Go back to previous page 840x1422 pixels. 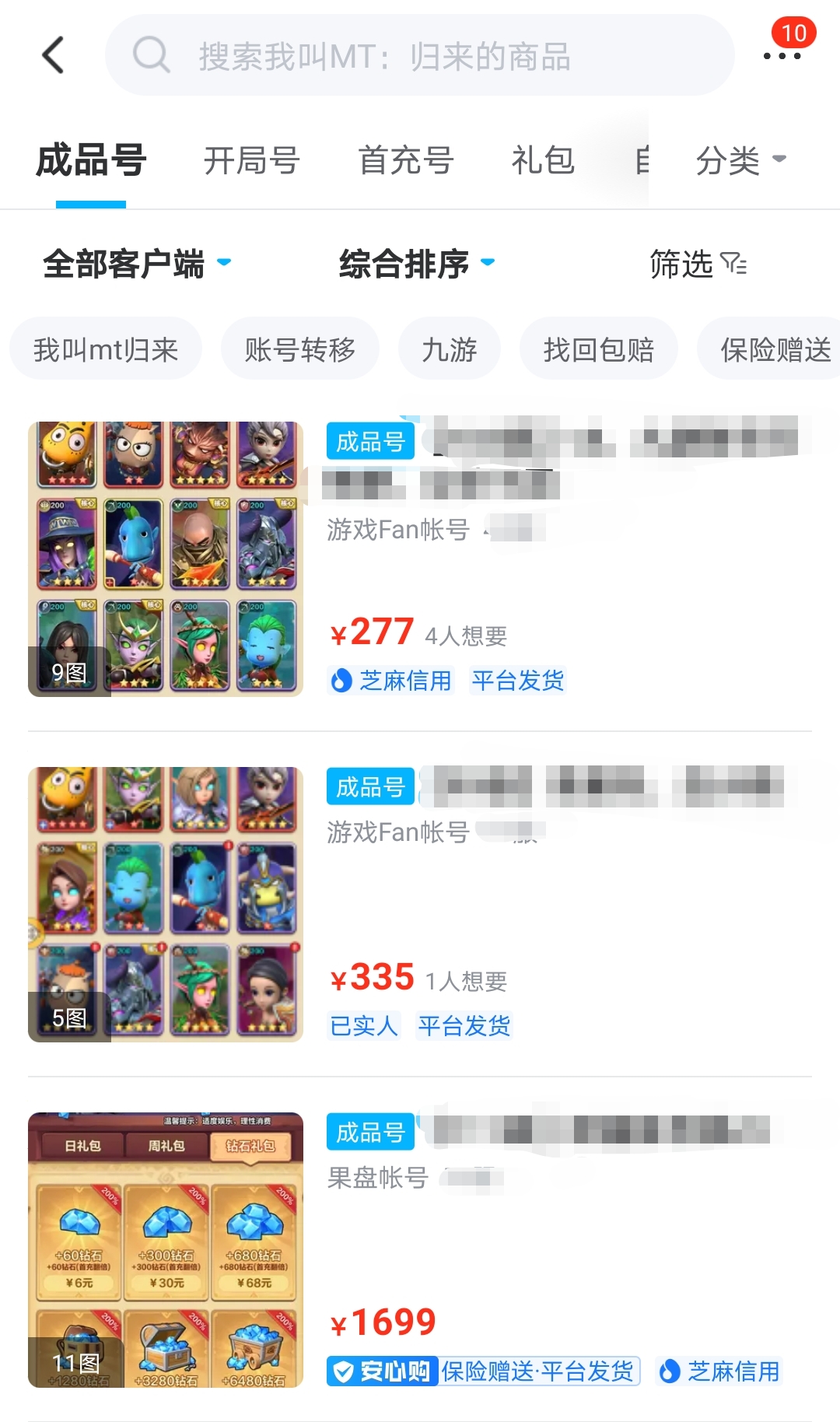(x=53, y=55)
